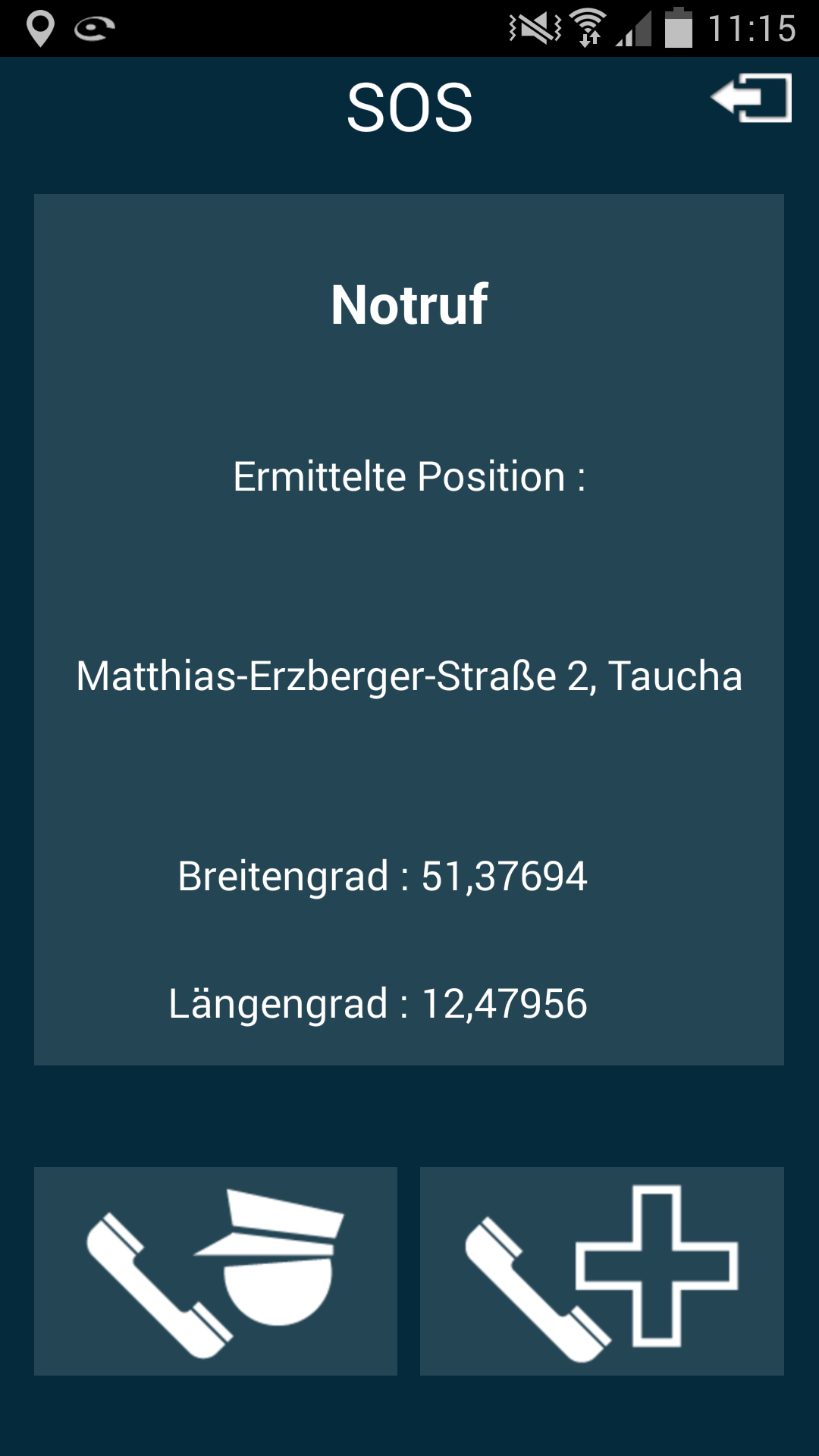Tap the exit arrow icon beside SOS
Screen dimensions: 819x1456
pyautogui.click(x=751, y=98)
